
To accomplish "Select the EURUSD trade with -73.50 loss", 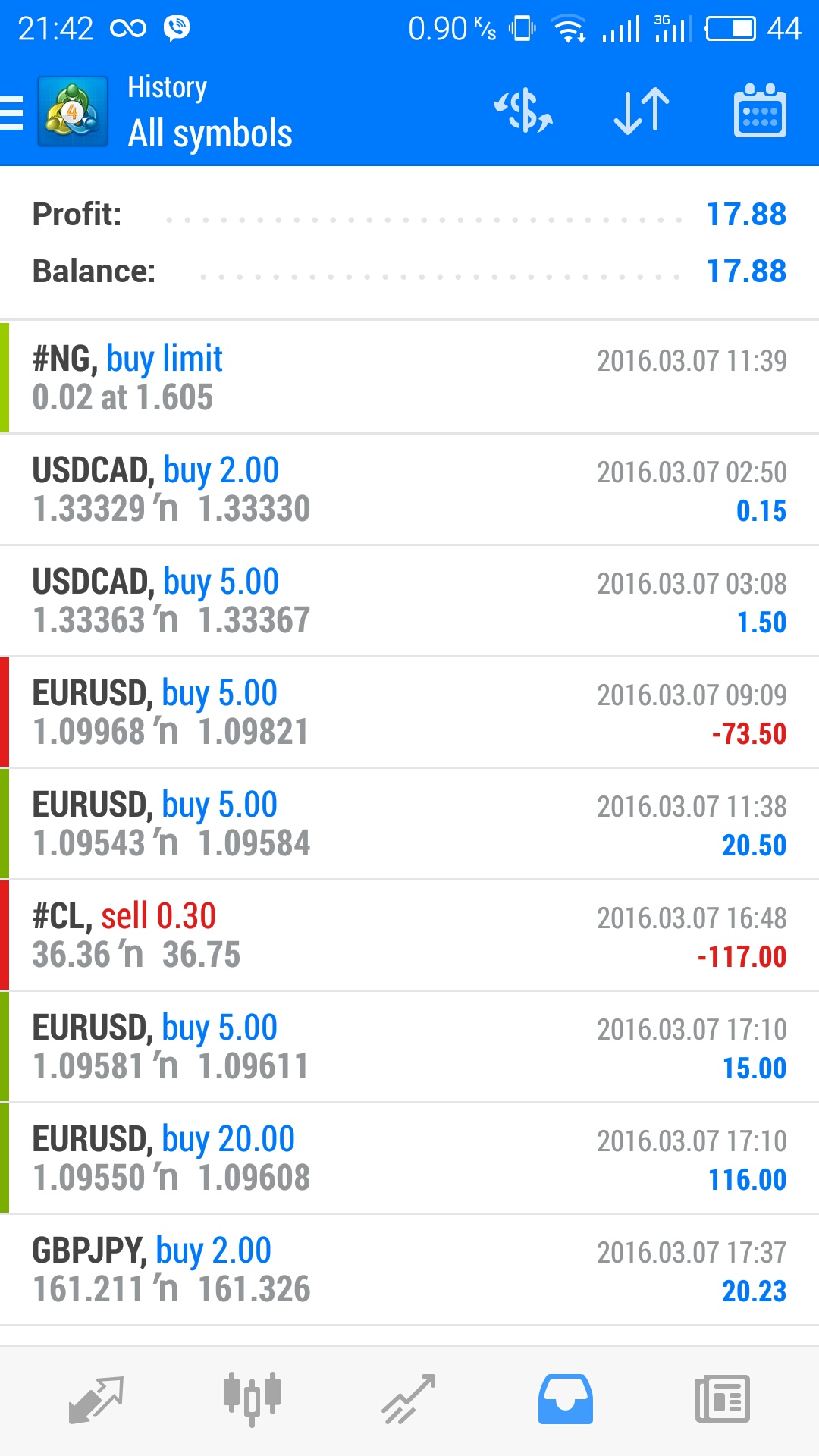I will (x=409, y=712).
